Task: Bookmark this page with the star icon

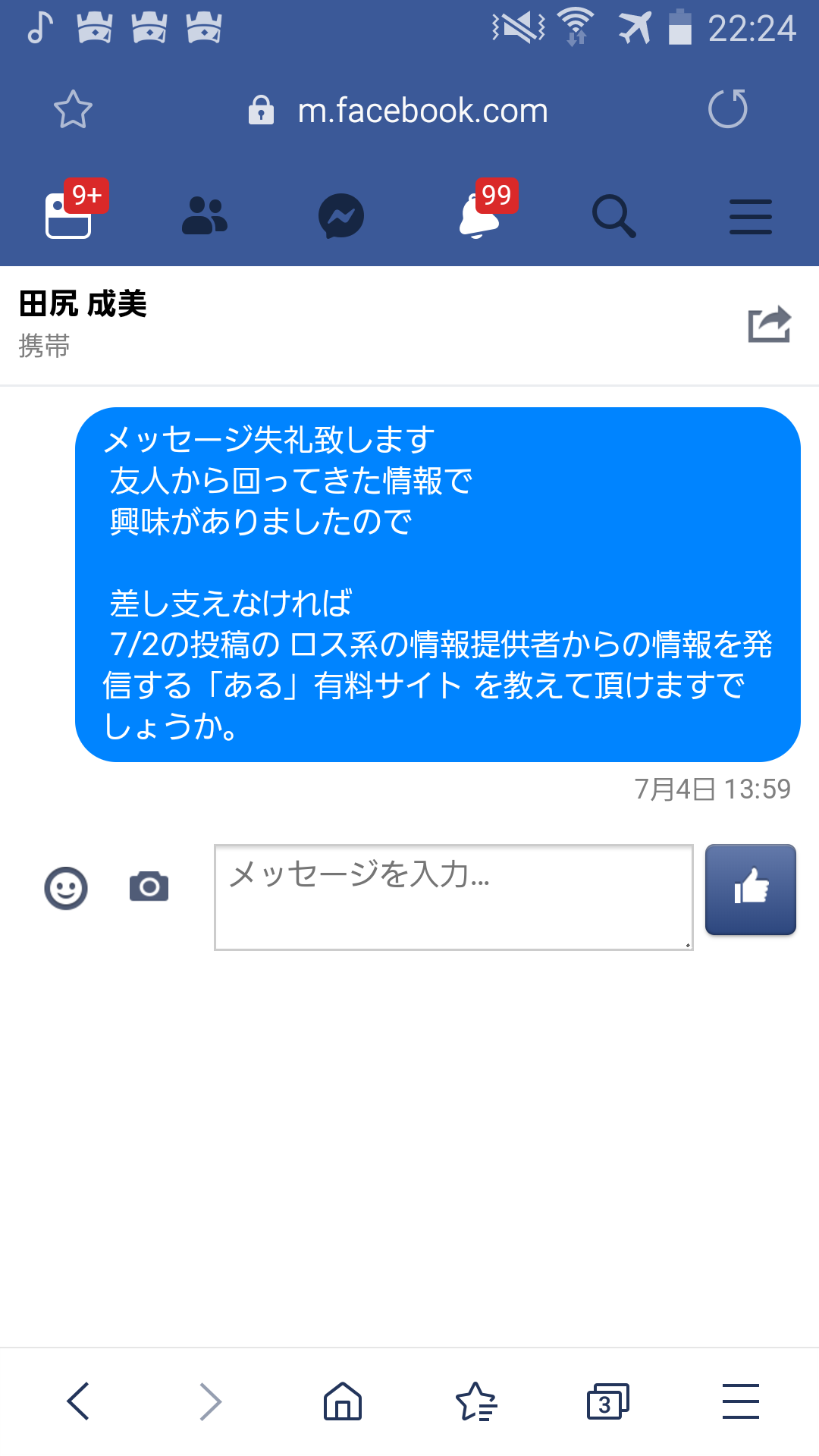Action: tap(73, 110)
